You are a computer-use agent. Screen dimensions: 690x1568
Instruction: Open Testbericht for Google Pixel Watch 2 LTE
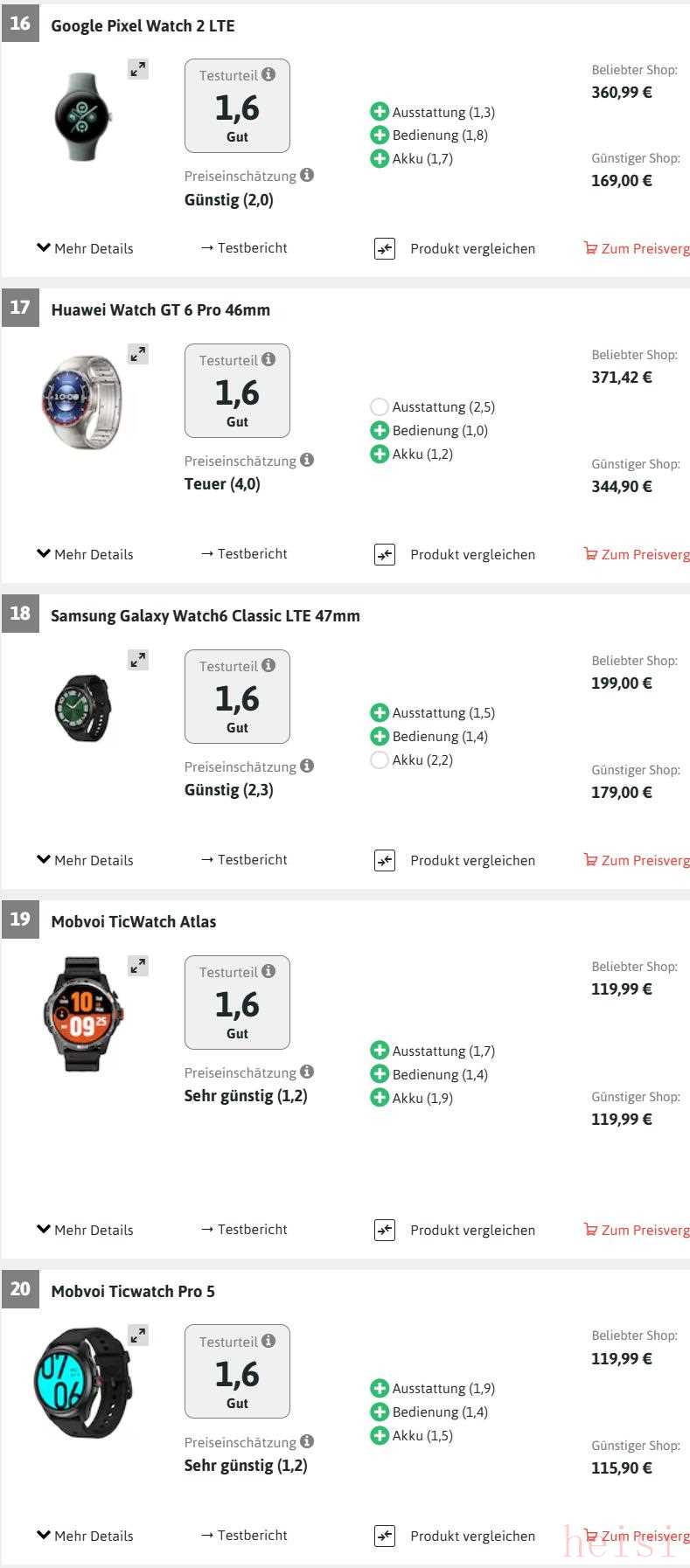[x=244, y=248]
